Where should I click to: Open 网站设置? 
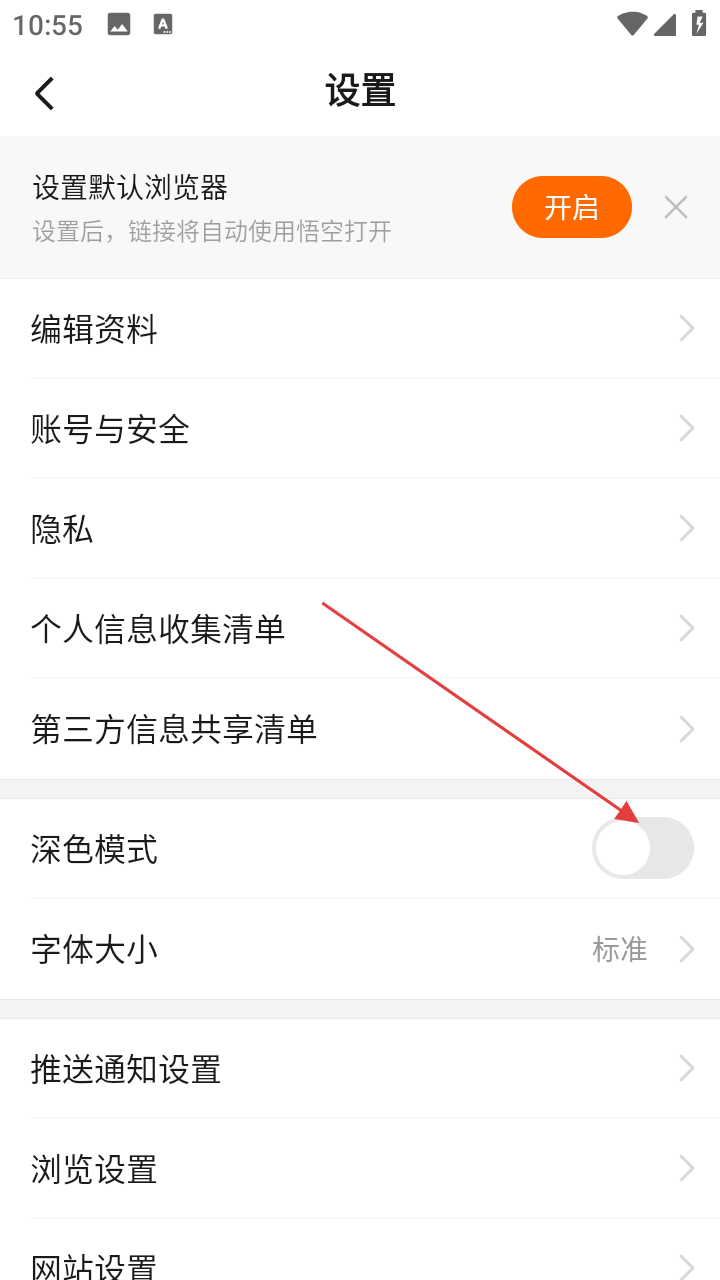pyautogui.click(x=360, y=1262)
